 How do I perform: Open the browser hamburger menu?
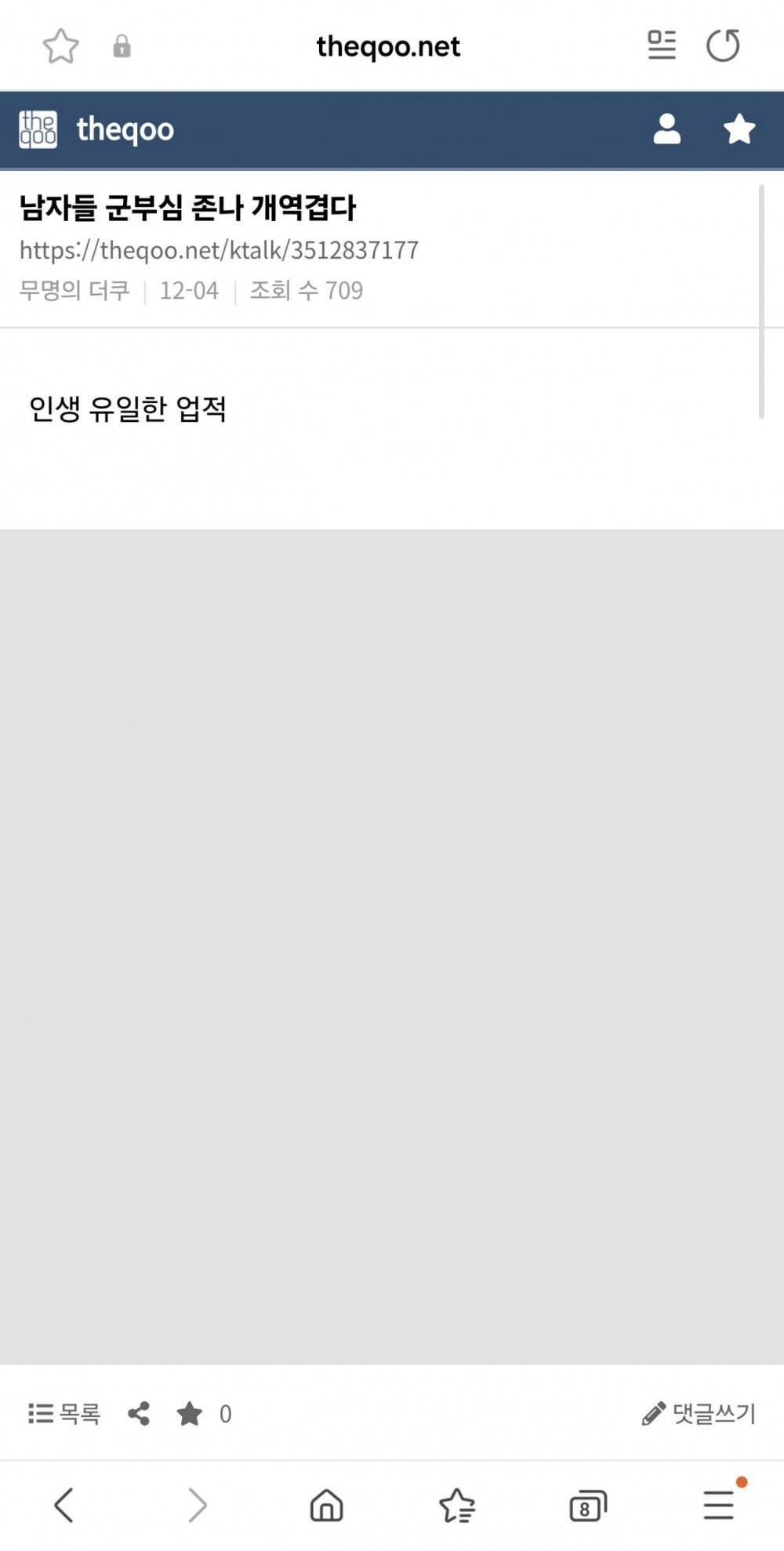pos(718,1505)
